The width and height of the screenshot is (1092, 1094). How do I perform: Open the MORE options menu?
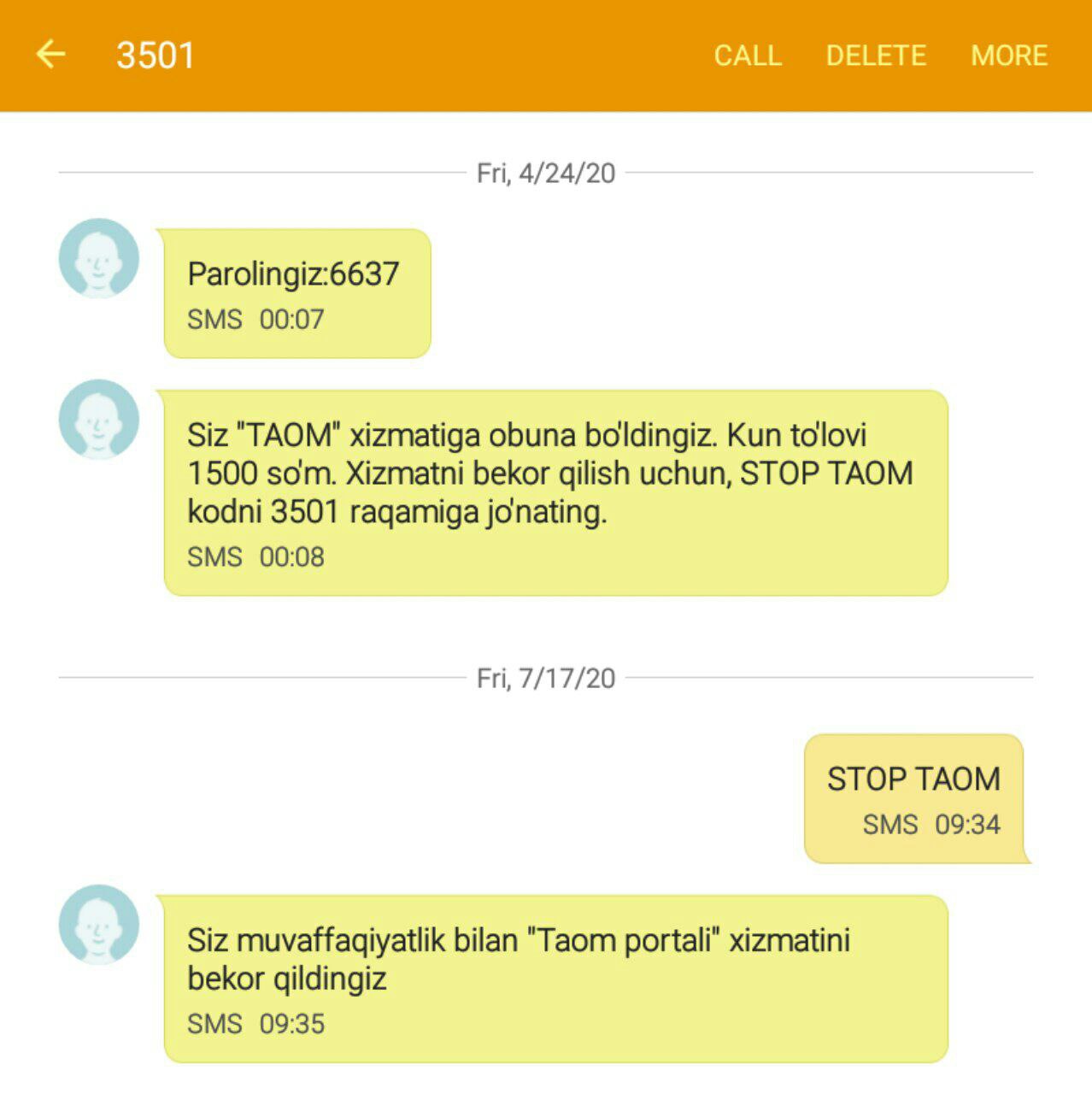click(x=1009, y=56)
